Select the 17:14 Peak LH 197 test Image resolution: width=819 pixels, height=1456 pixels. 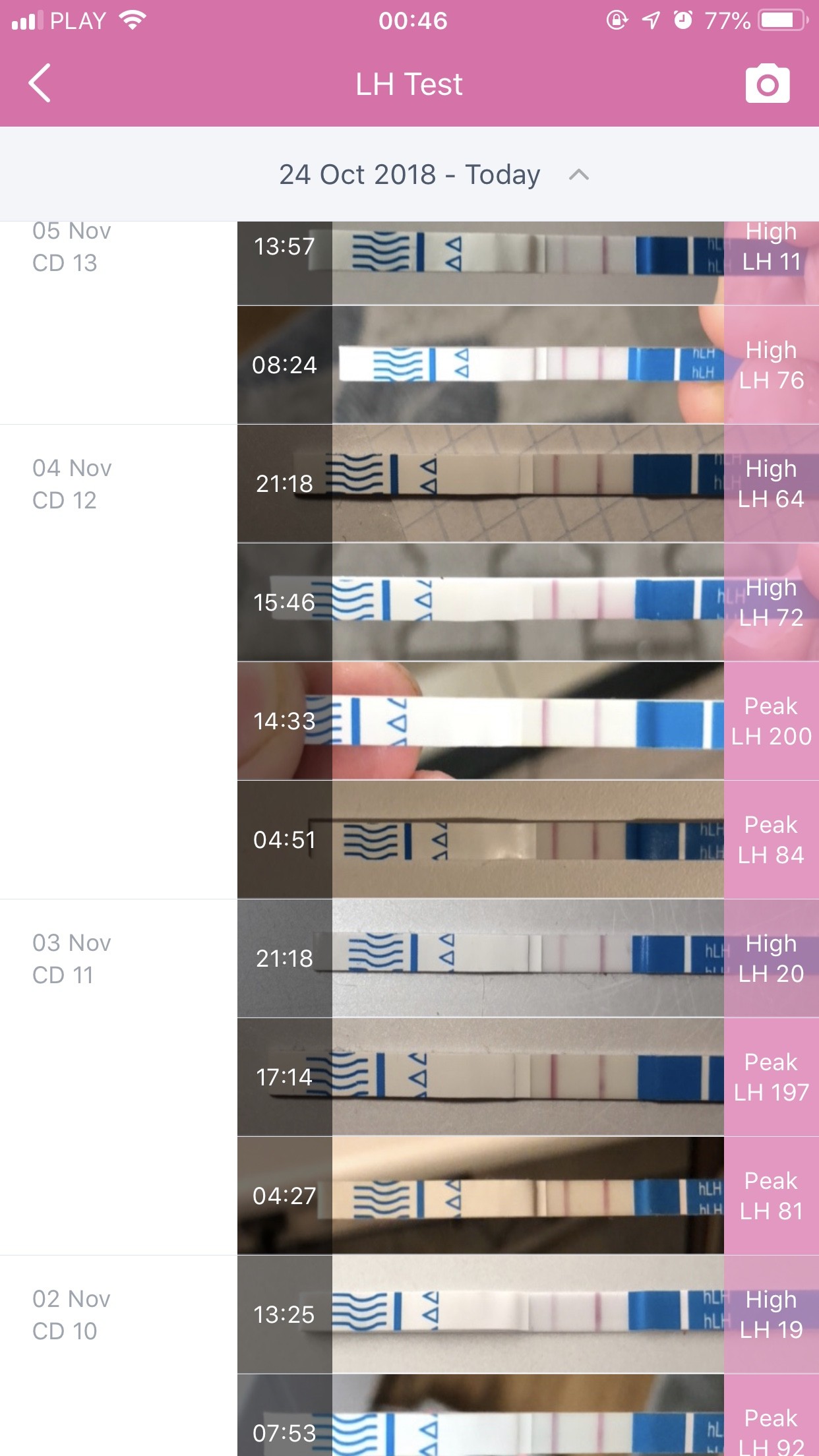pyautogui.click(x=528, y=1077)
